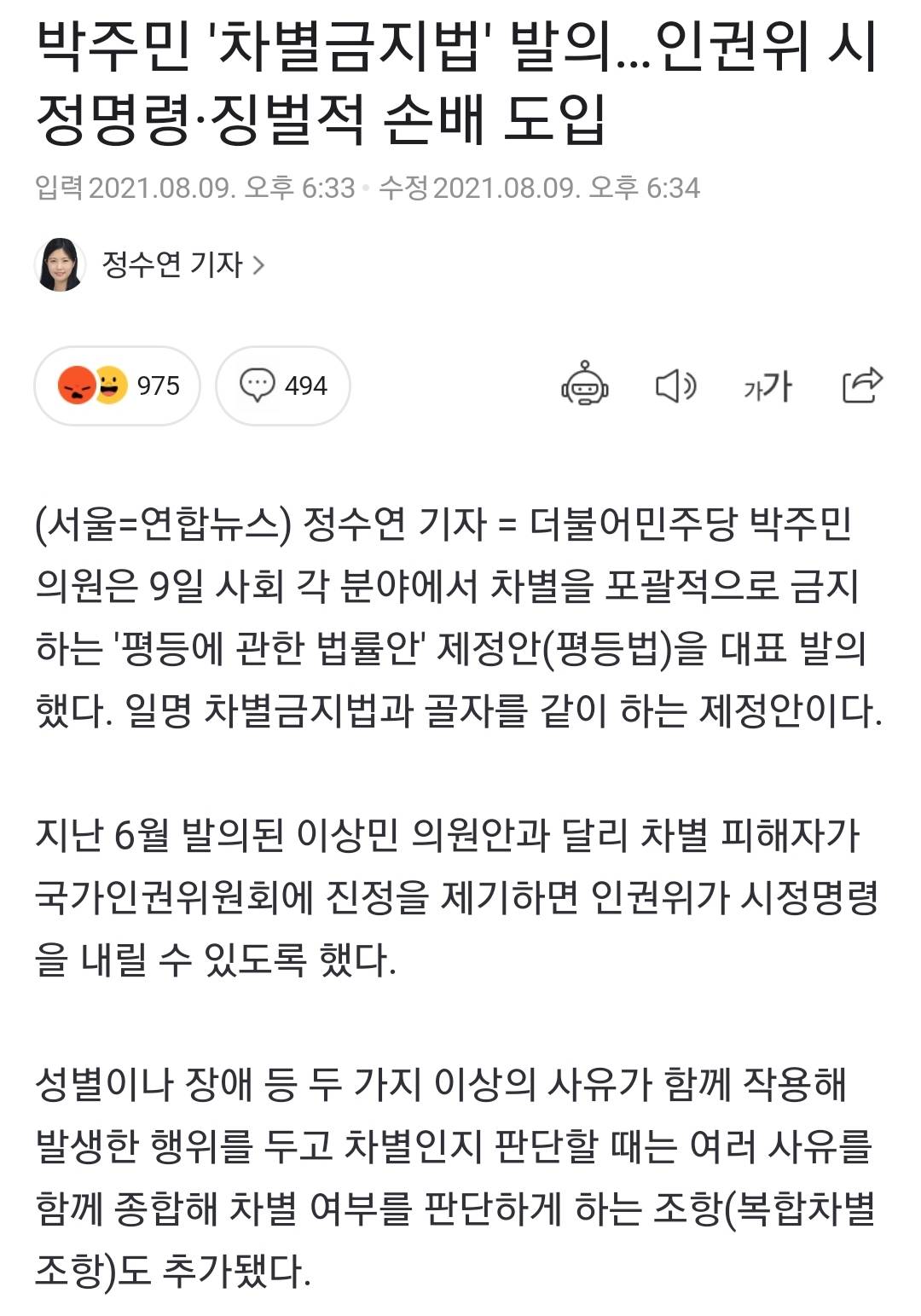Viewport: 921px width, 1316px height.
Task: Listen to the article with the speaker icon
Action: pyautogui.click(x=675, y=386)
